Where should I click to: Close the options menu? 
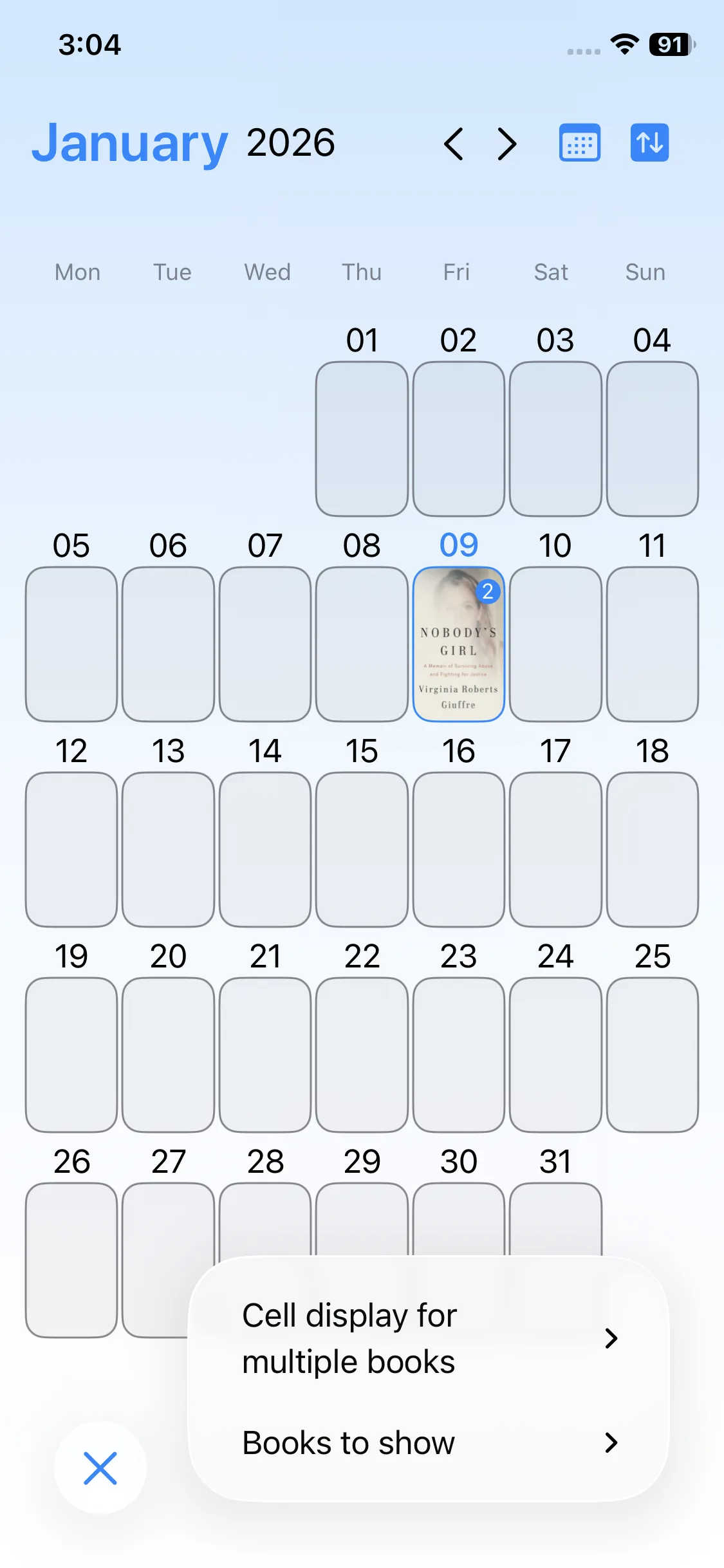point(100,1468)
